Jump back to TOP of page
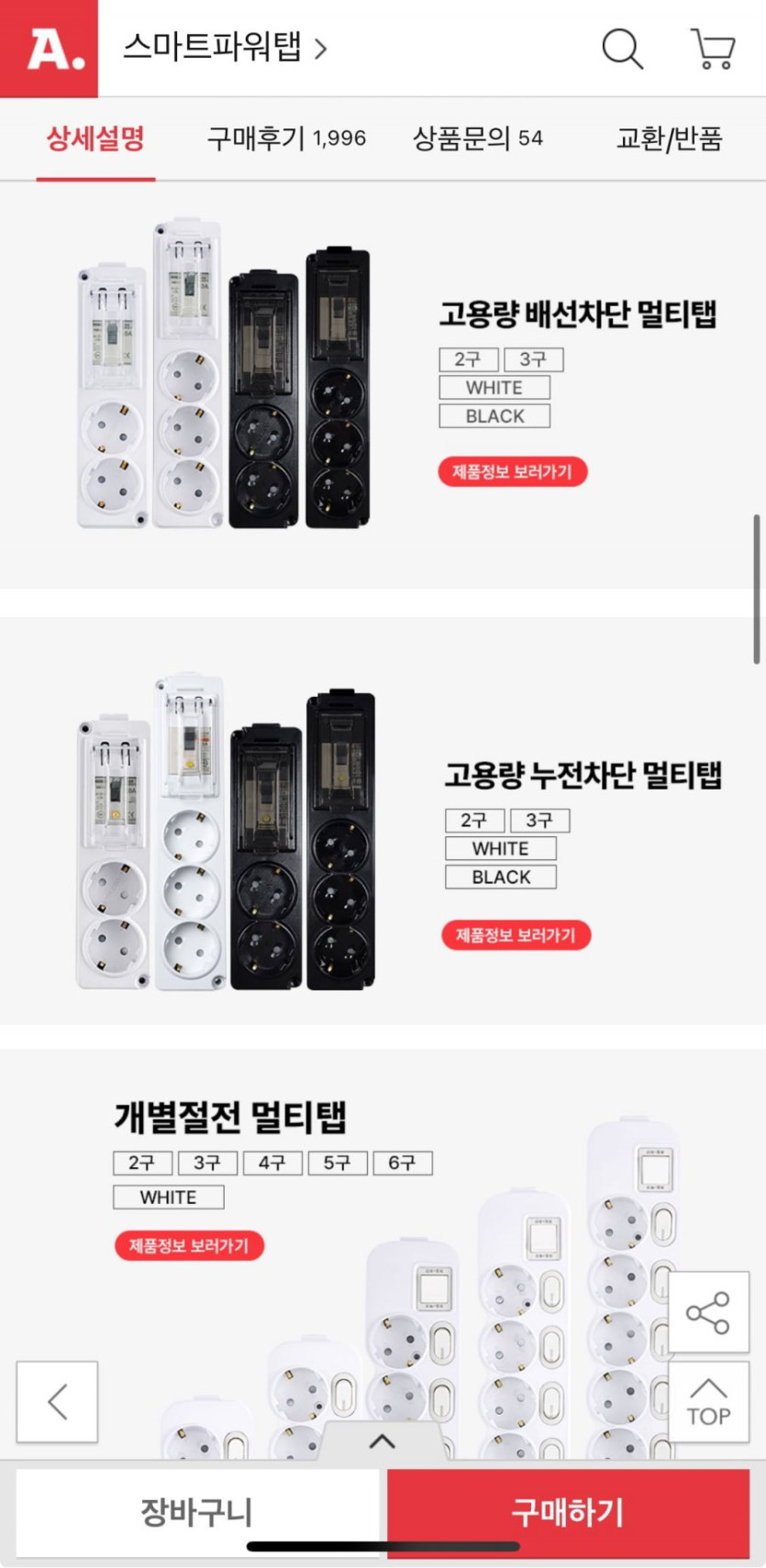Viewport: 766px width, 1568px height. (x=708, y=1401)
